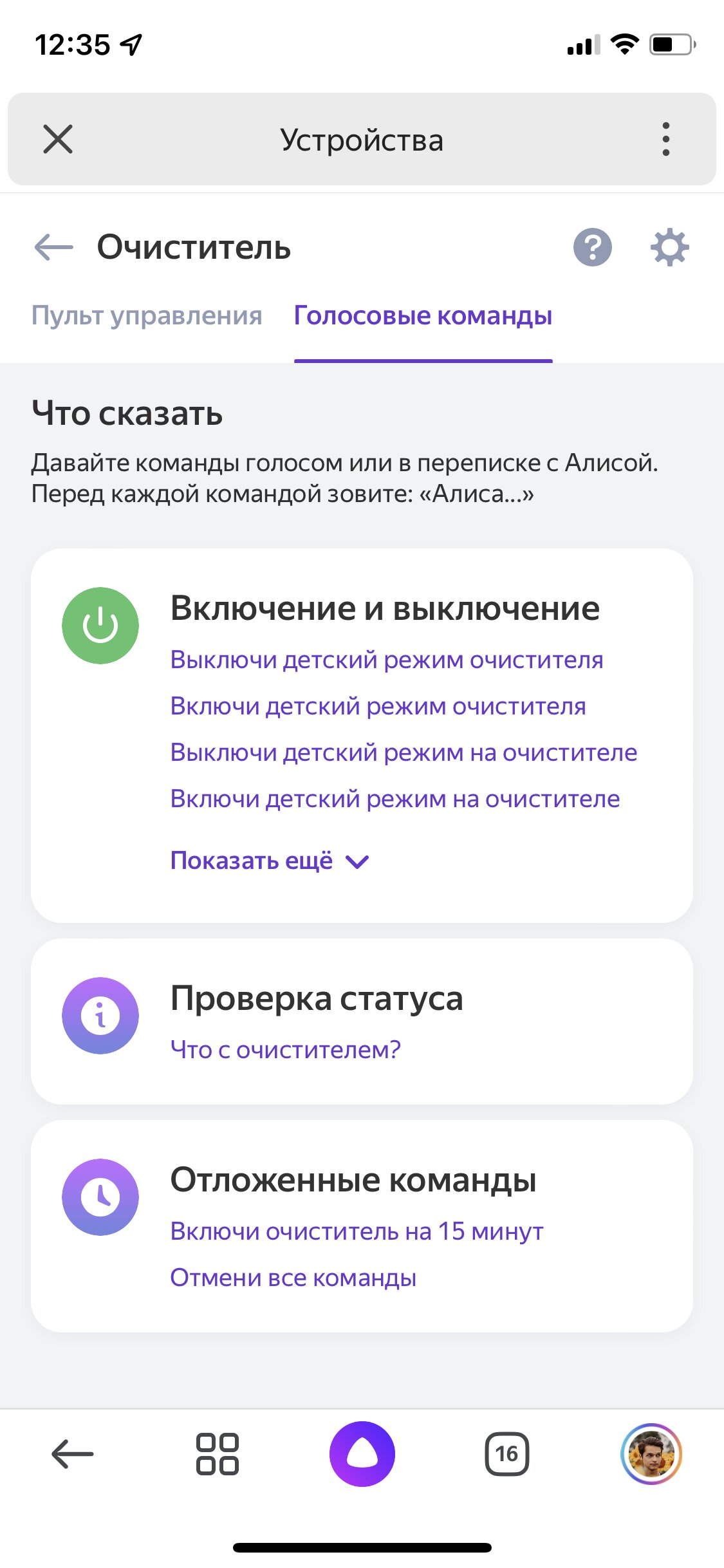This screenshot has height=1568, width=724.
Task: Select Включи очиститель на 15 минут
Action: pyautogui.click(x=357, y=1231)
